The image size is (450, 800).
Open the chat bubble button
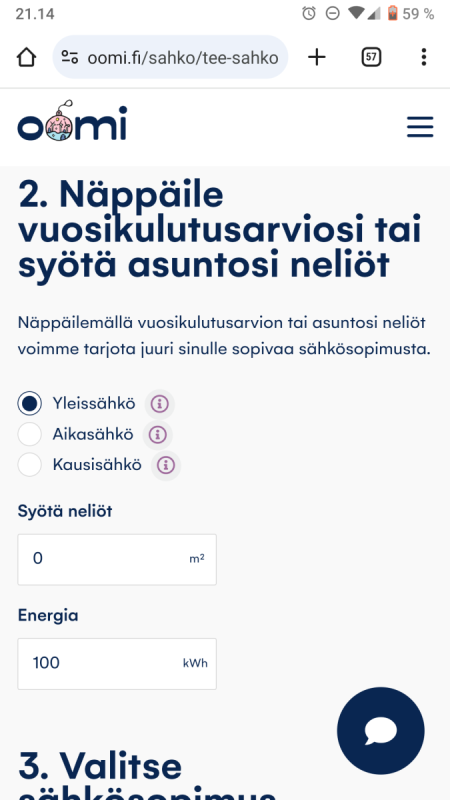coord(381,731)
